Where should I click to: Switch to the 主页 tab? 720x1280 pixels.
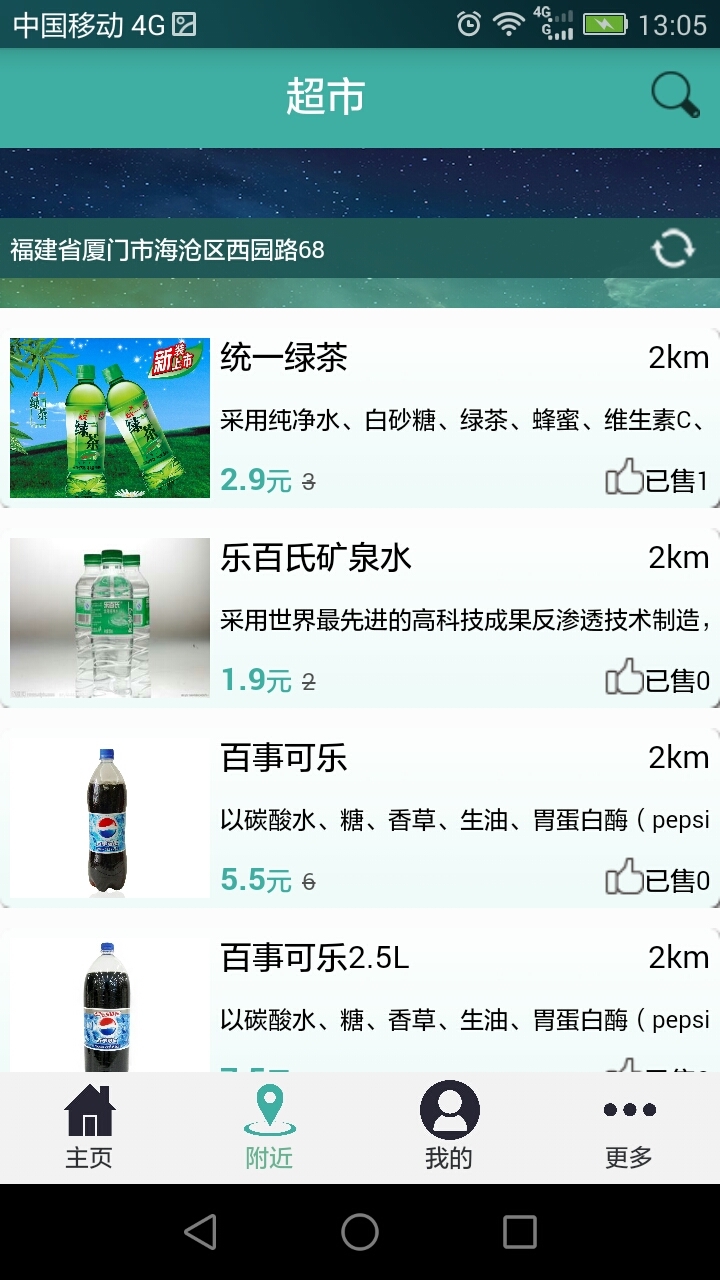pyautogui.click(x=90, y=1127)
